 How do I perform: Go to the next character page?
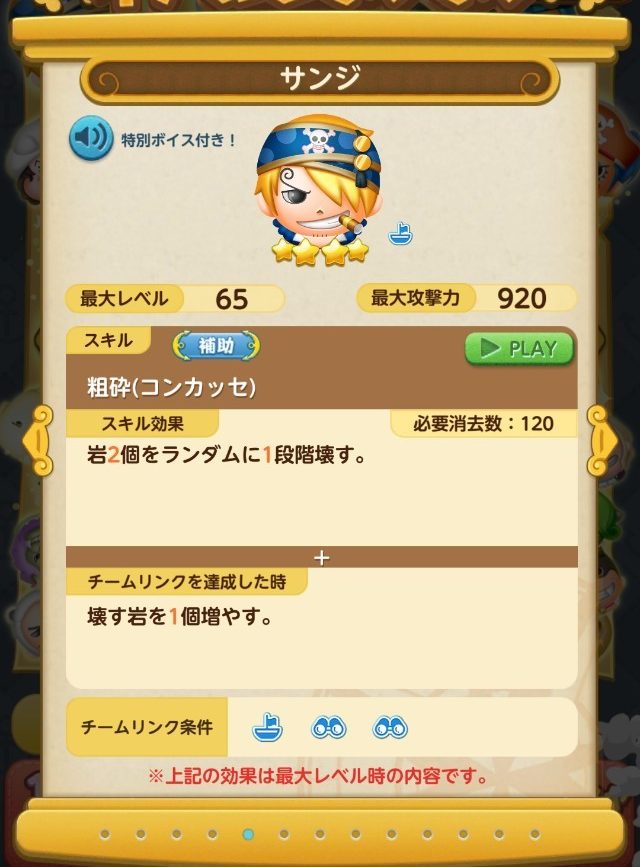(x=601, y=438)
